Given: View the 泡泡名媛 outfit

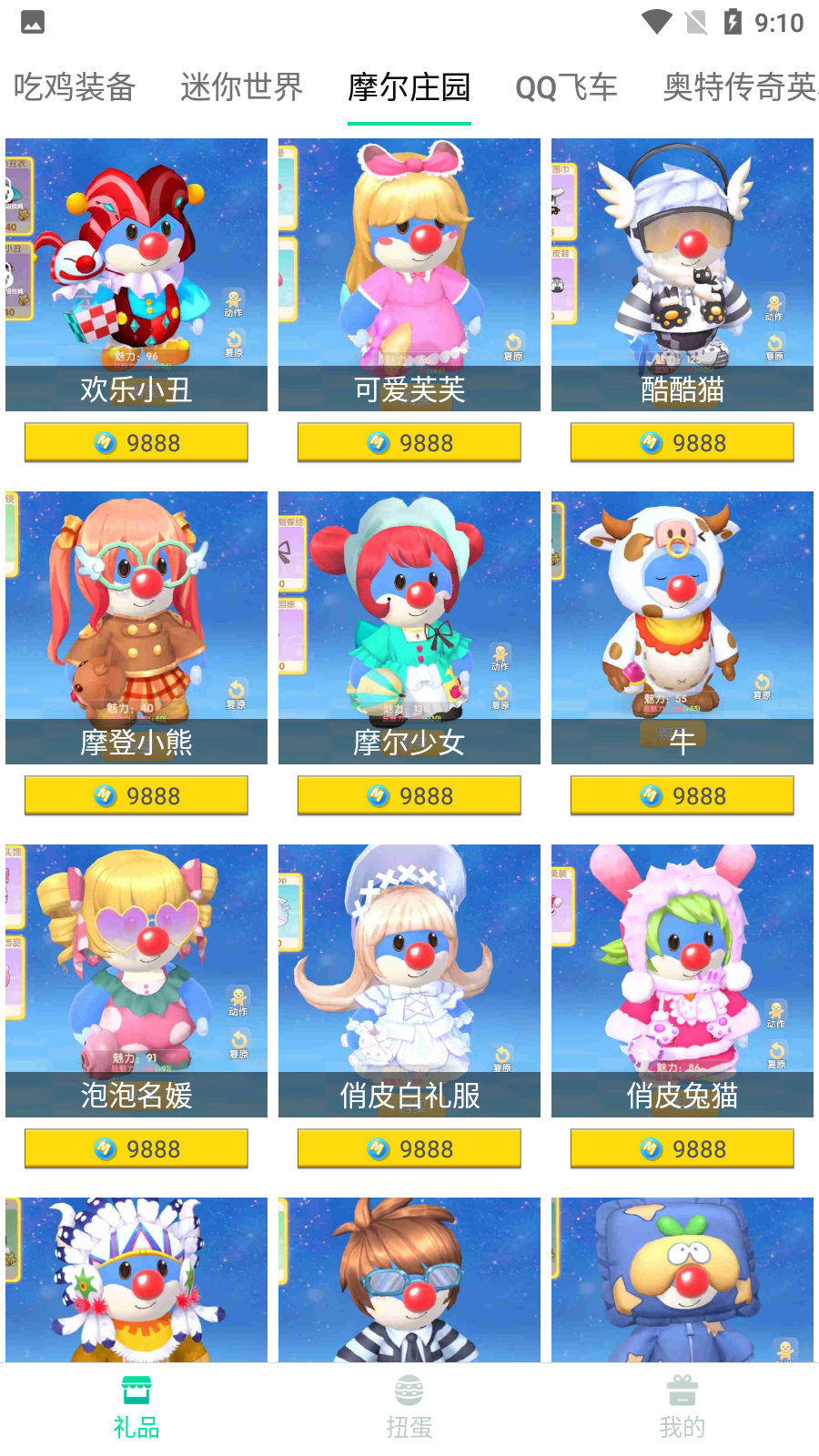Looking at the screenshot, I should [x=136, y=980].
